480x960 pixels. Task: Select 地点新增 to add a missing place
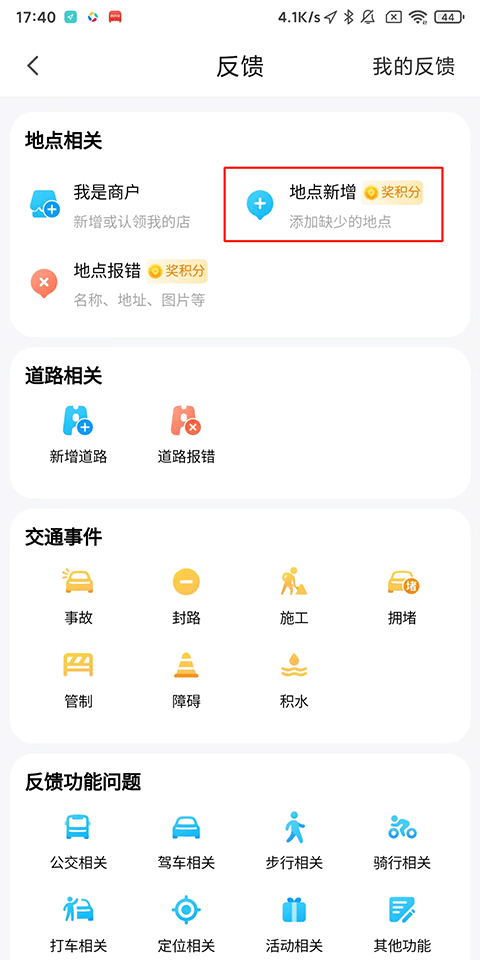point(334,204)
